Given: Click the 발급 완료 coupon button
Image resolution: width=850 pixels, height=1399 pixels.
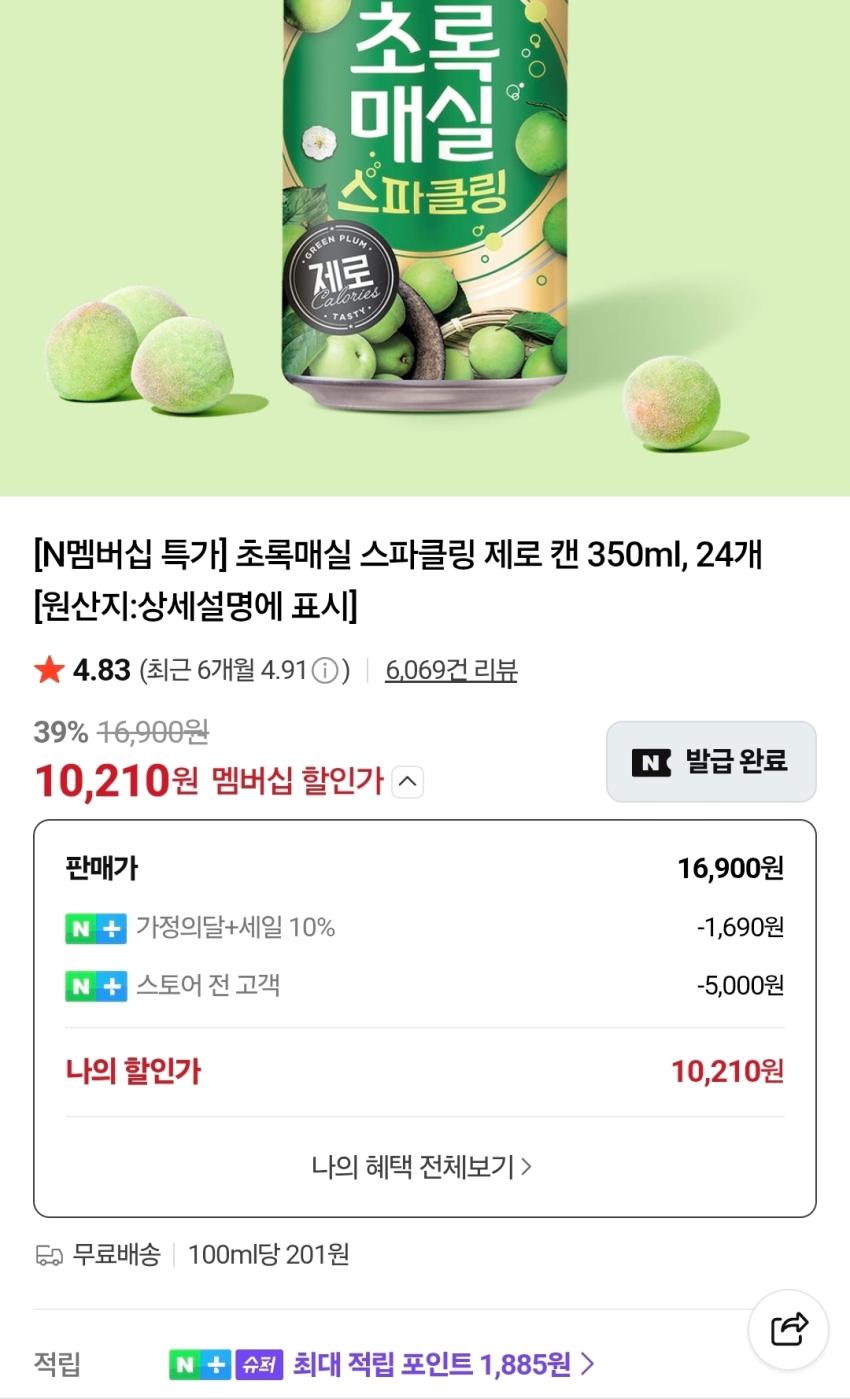Looking at the screenshot, I should point(710,762).
